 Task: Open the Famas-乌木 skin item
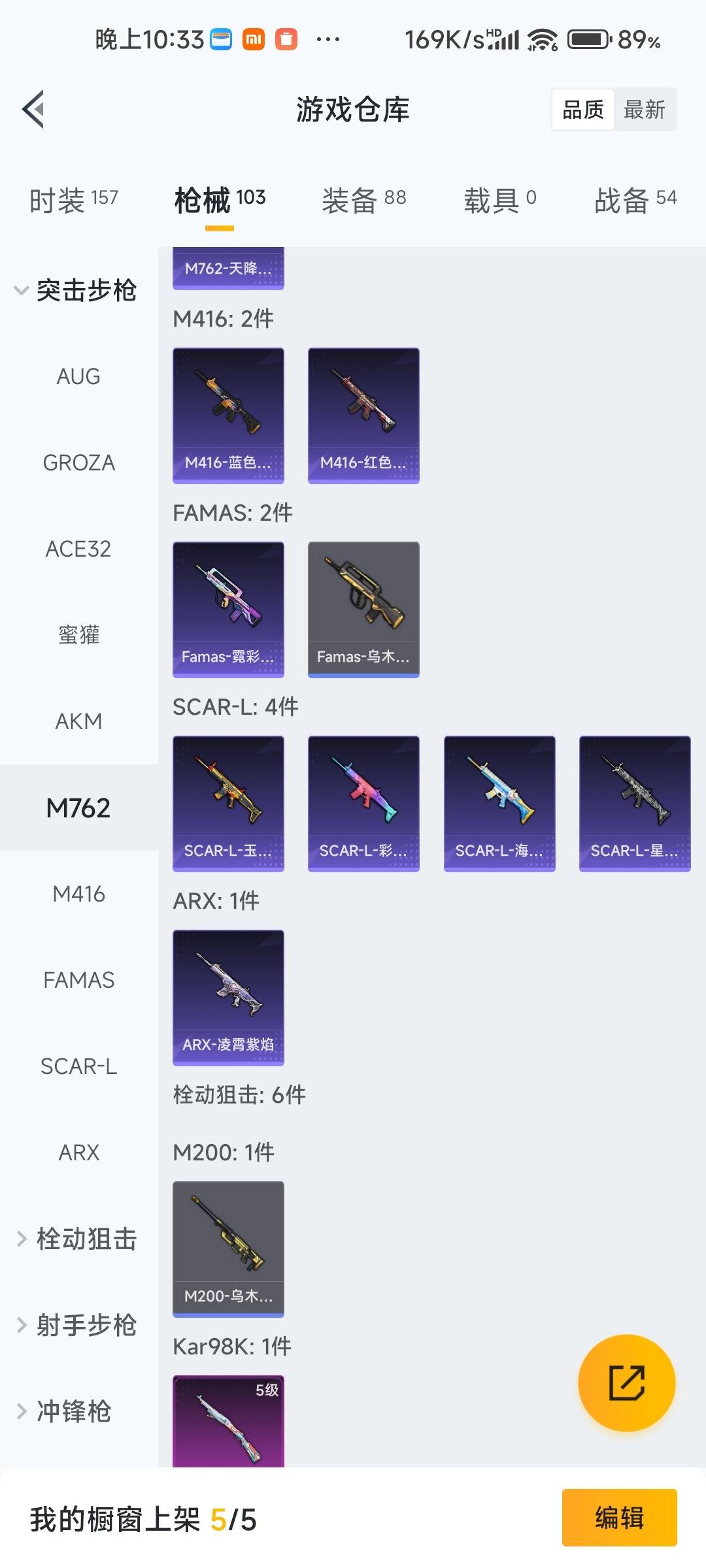coord(363,609)
